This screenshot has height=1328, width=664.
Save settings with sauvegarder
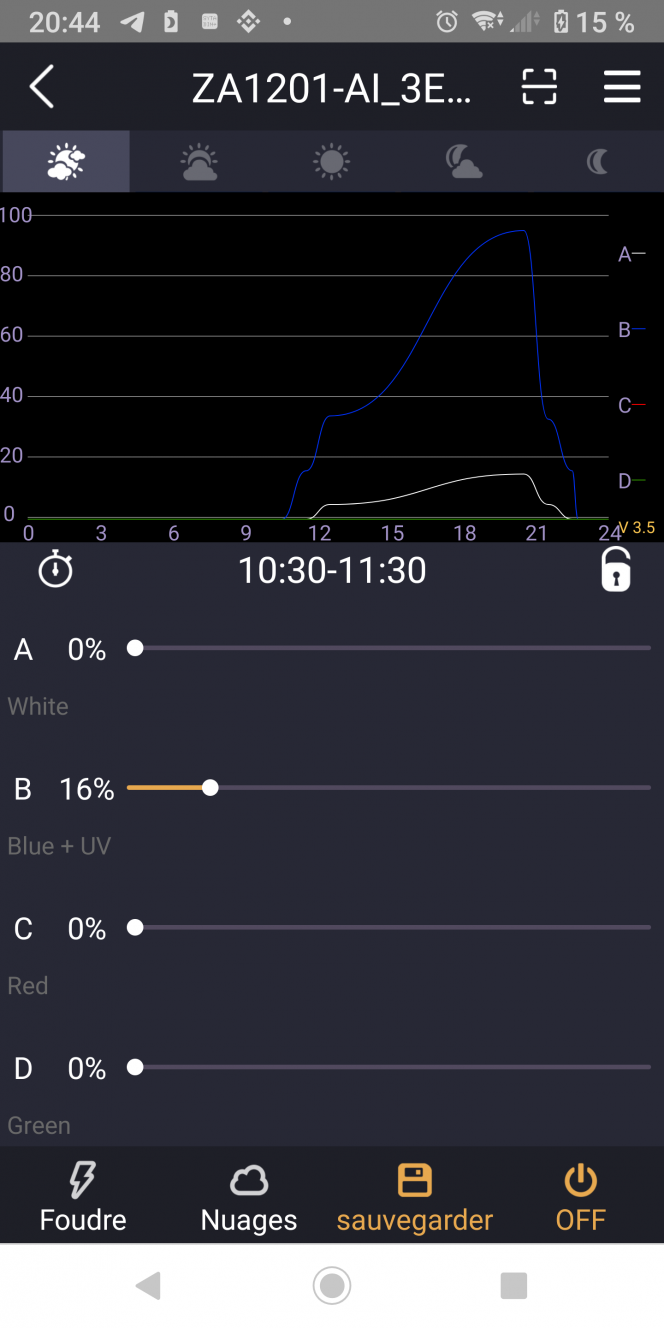tap(415, 1197)
